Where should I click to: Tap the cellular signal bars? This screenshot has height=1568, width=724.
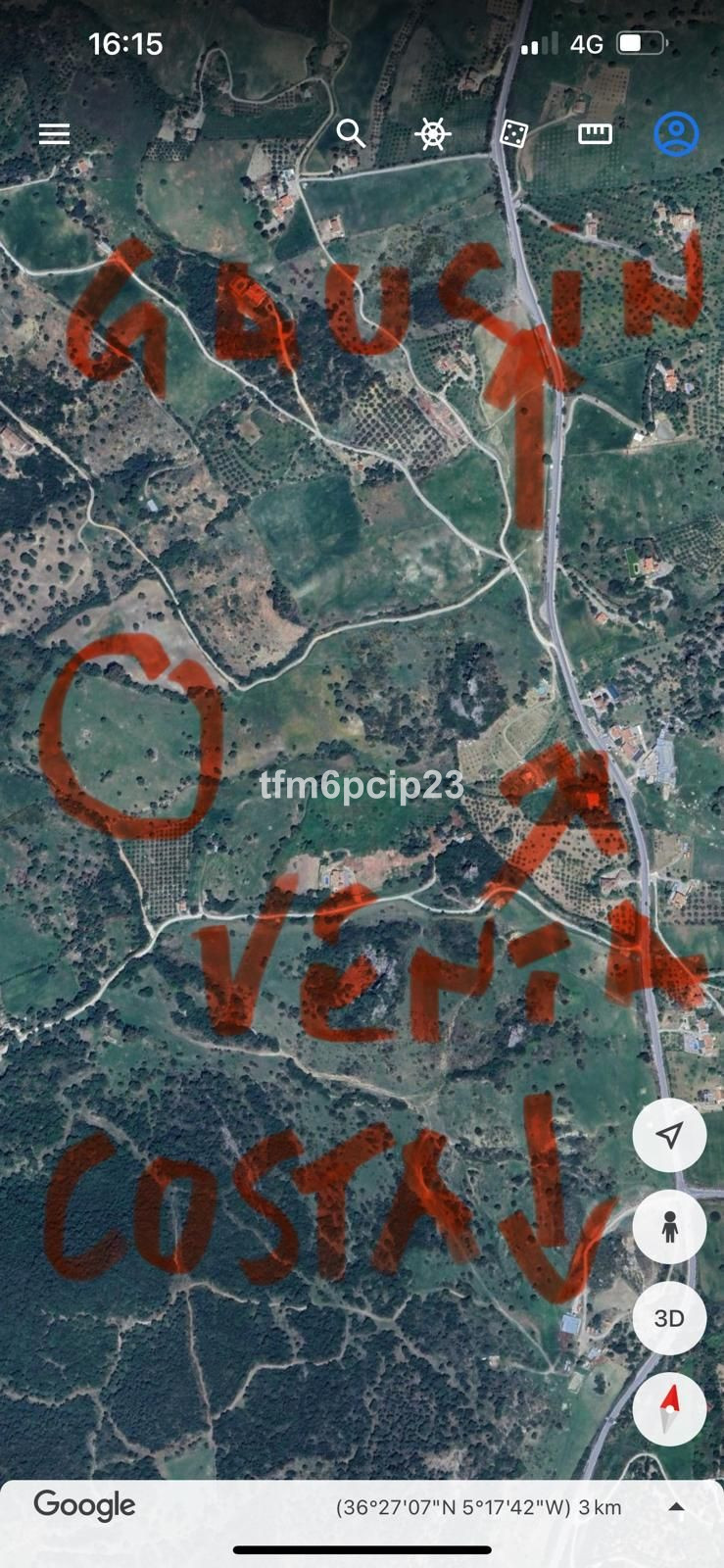[x=540, y=42]
